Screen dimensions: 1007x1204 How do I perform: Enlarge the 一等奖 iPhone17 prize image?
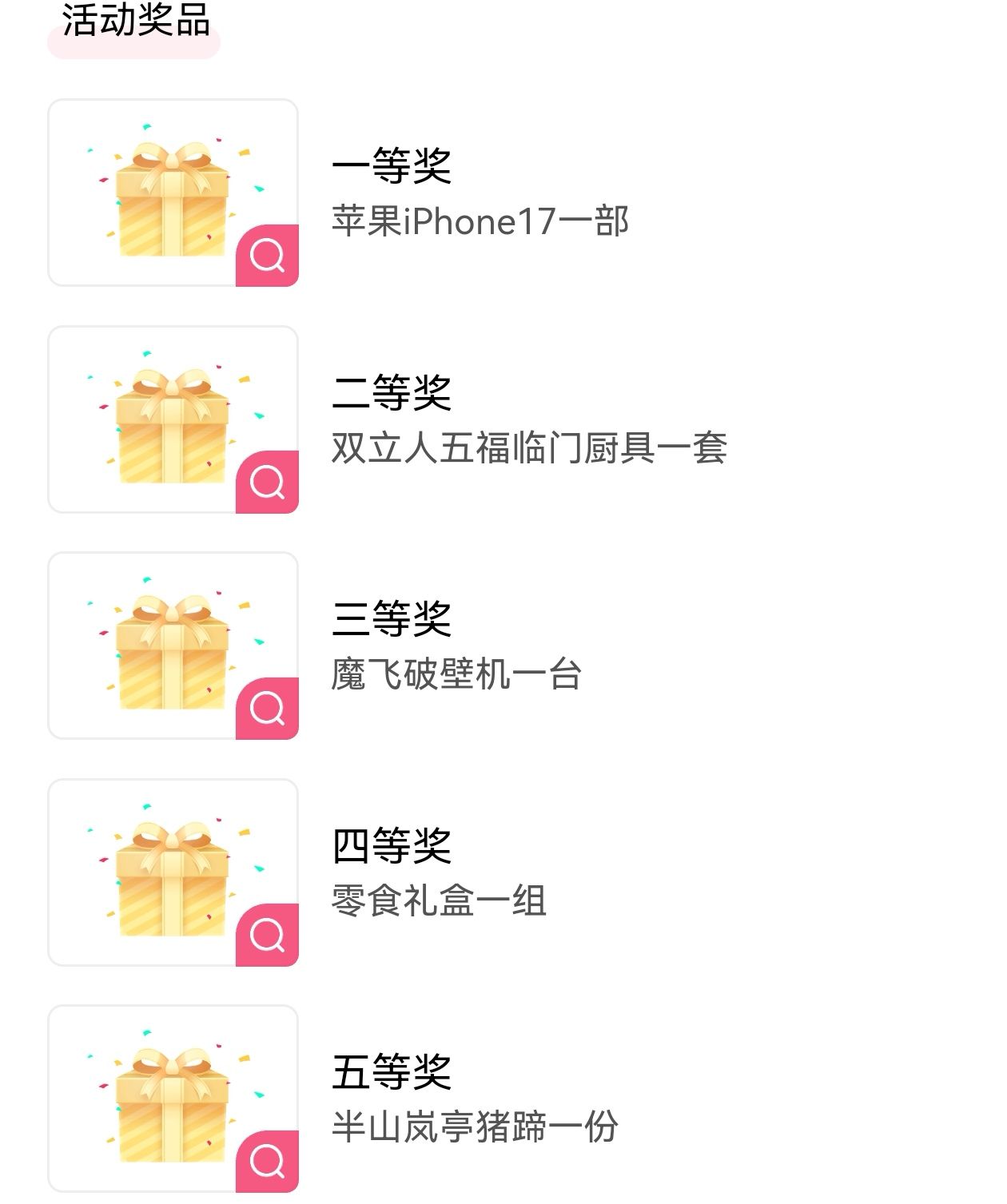pos(267,256)
